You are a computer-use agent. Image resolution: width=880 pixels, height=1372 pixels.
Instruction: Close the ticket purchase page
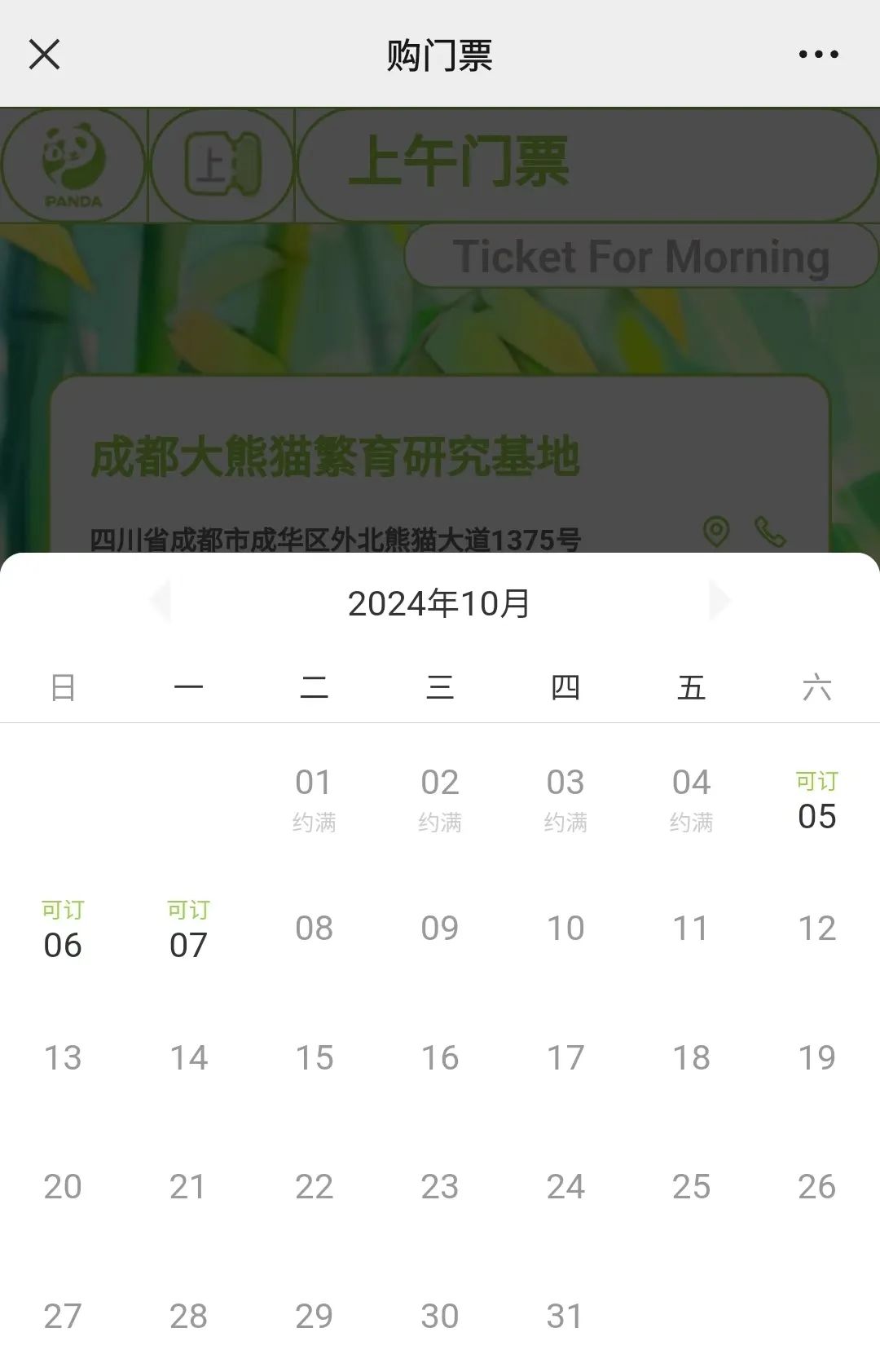(44, 55)
